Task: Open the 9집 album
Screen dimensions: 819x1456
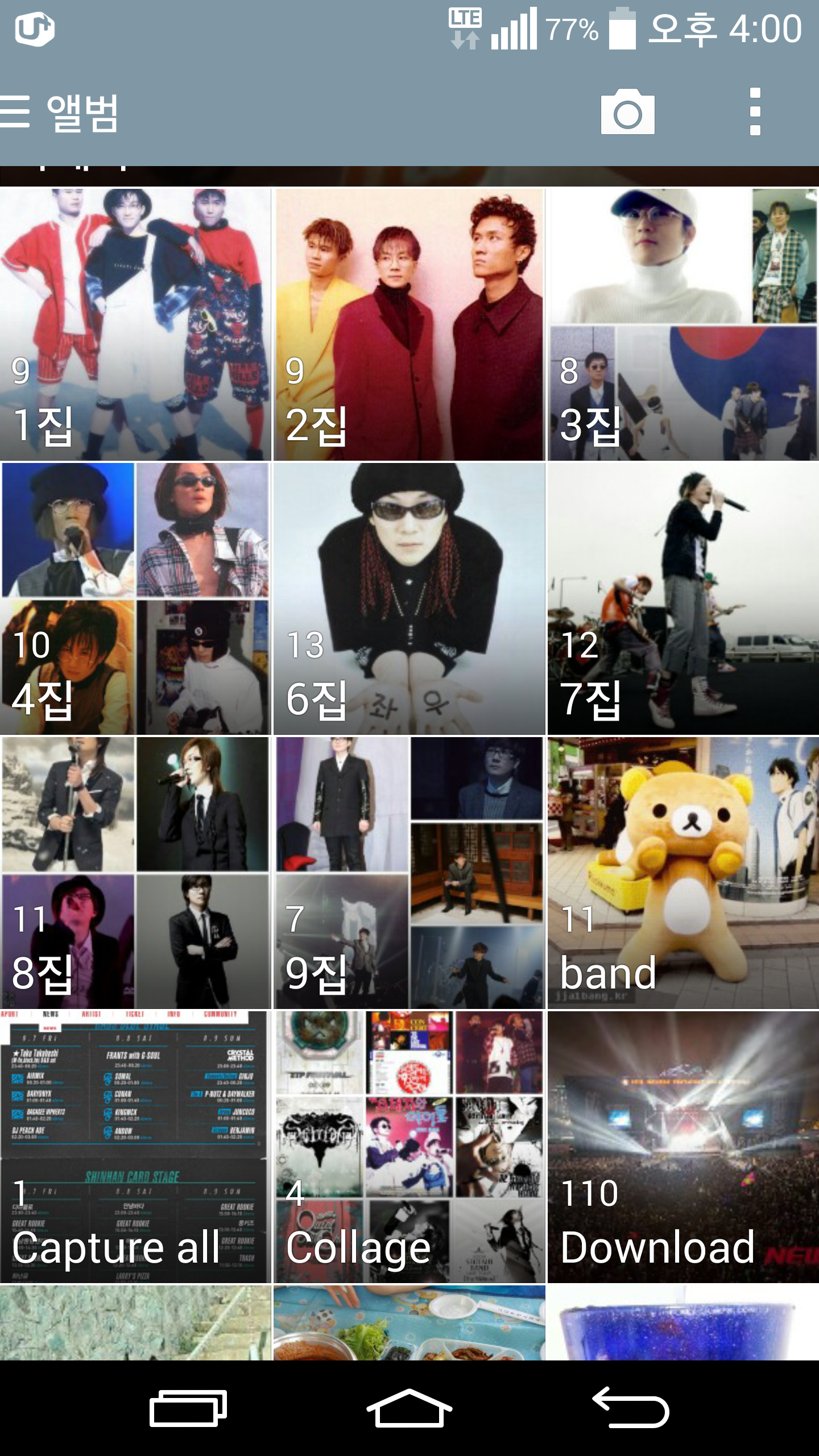Action: tap(409, 872)
